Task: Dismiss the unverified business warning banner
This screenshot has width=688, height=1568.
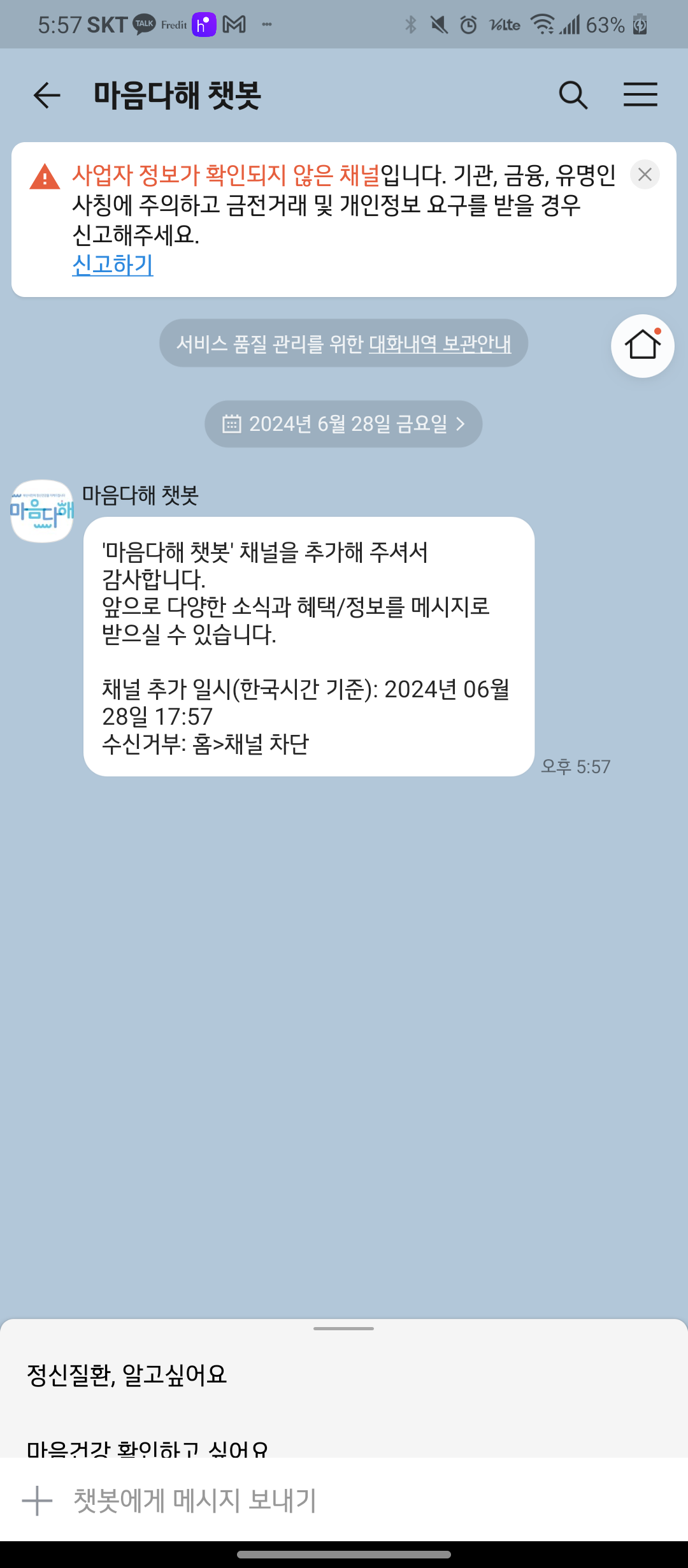Action: coord(645,174)
